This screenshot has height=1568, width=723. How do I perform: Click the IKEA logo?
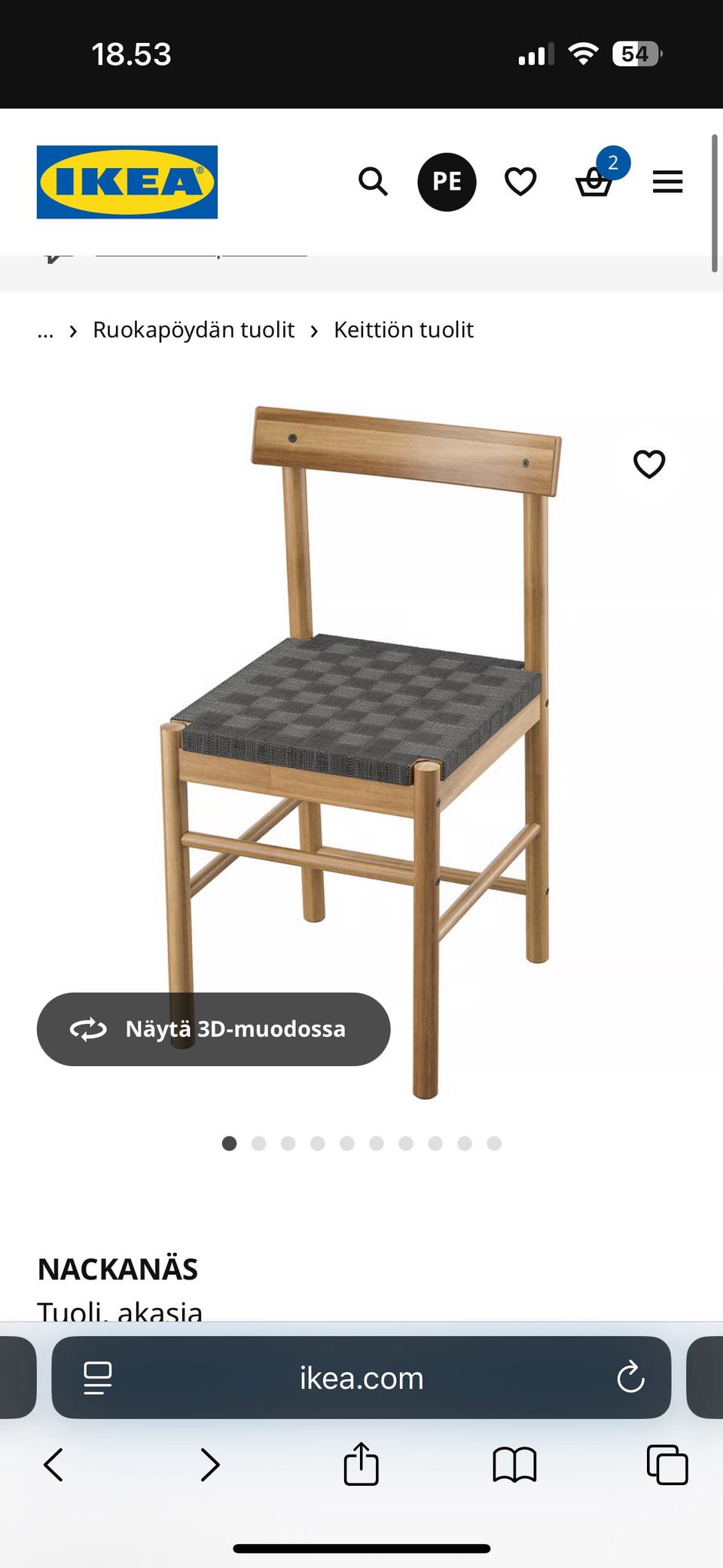(x=127, y=182)
